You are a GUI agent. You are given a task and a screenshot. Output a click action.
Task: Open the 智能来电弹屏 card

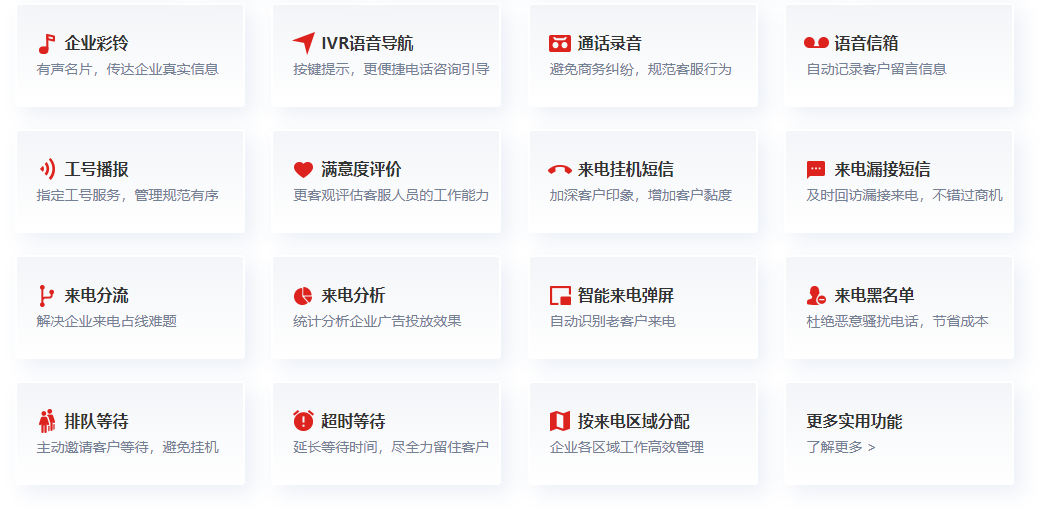pos(642,308)
